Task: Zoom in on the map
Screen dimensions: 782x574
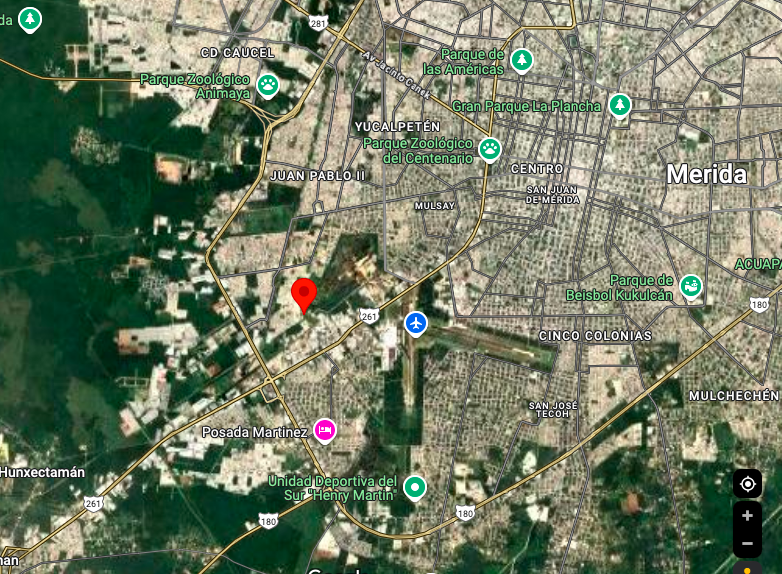Action: coord(747,517)
